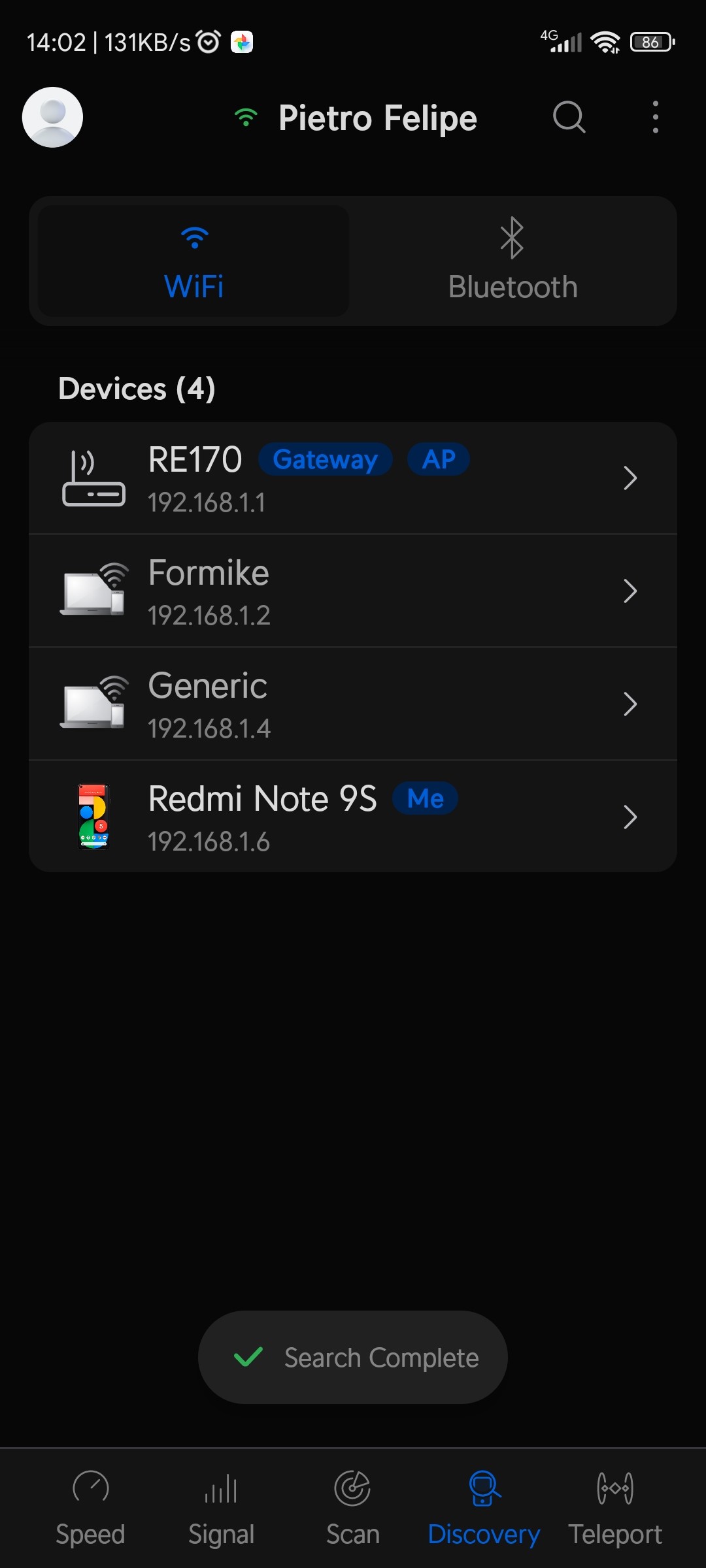Open the profile avatar
This screenshot has height=1568, width=706.
pos(52,118)
